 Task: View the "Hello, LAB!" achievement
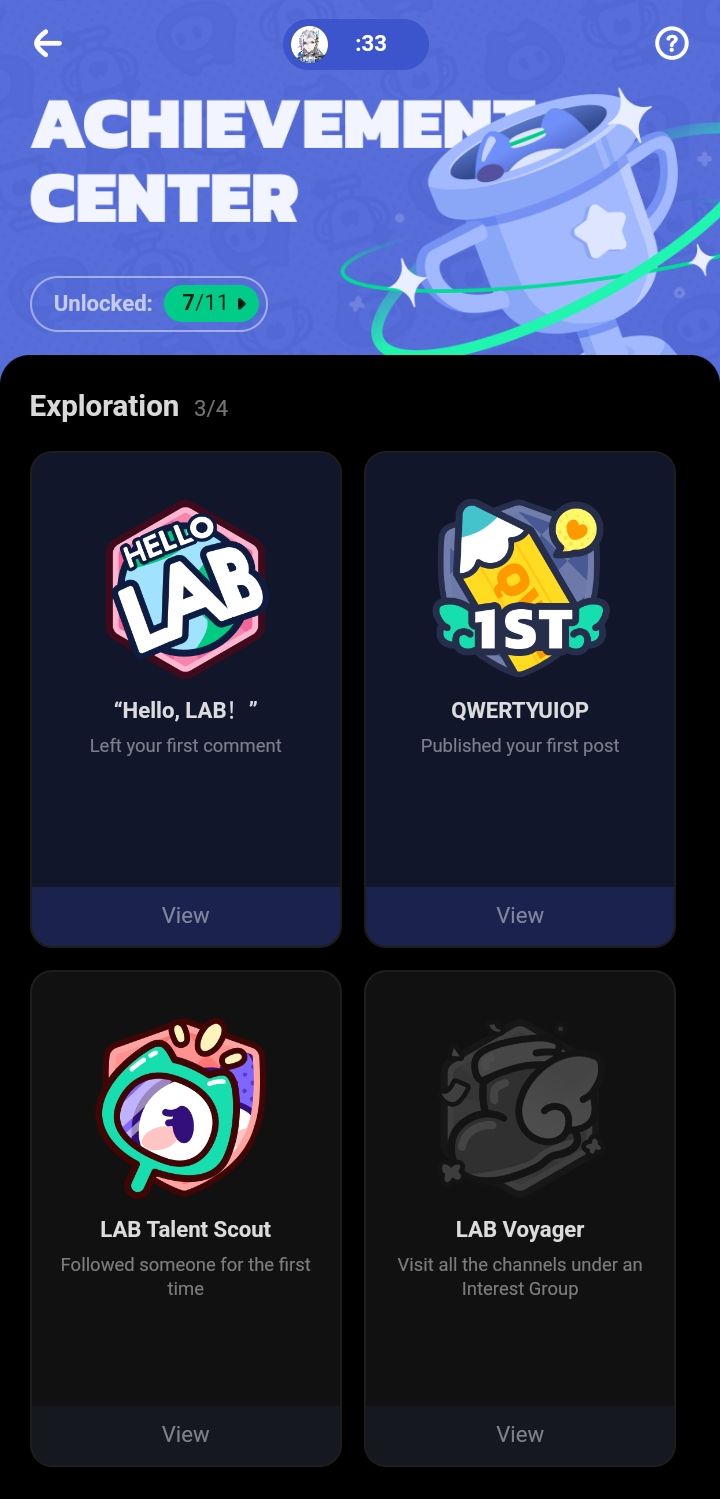(186, 915)
